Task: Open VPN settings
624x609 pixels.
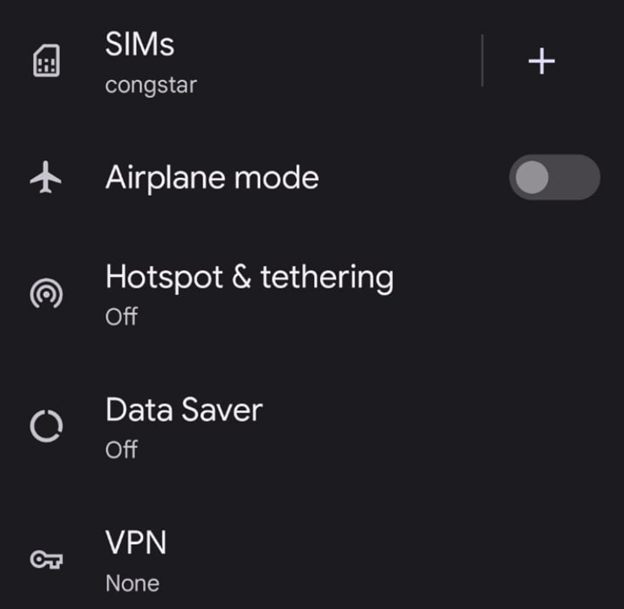Action: click(x=136, y=559)
